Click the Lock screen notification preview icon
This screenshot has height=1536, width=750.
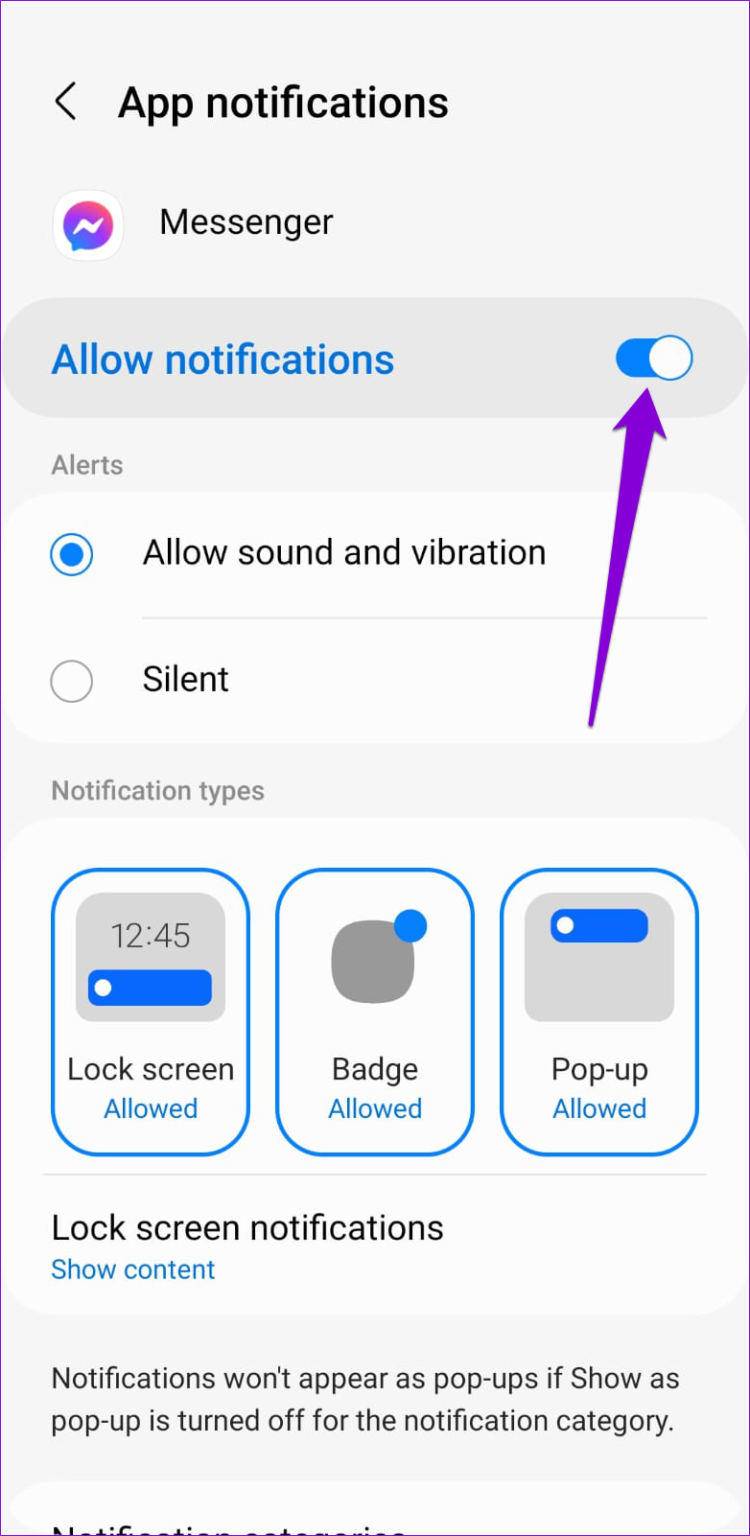click(149, 956)
